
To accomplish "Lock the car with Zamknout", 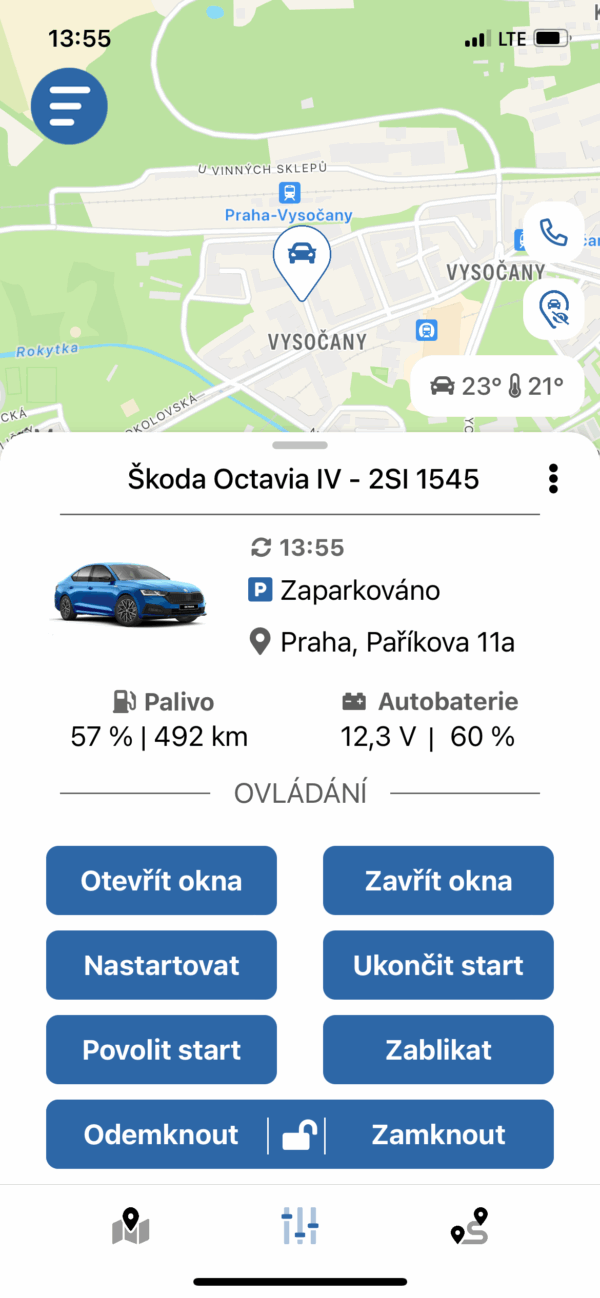I will 438,1134.
